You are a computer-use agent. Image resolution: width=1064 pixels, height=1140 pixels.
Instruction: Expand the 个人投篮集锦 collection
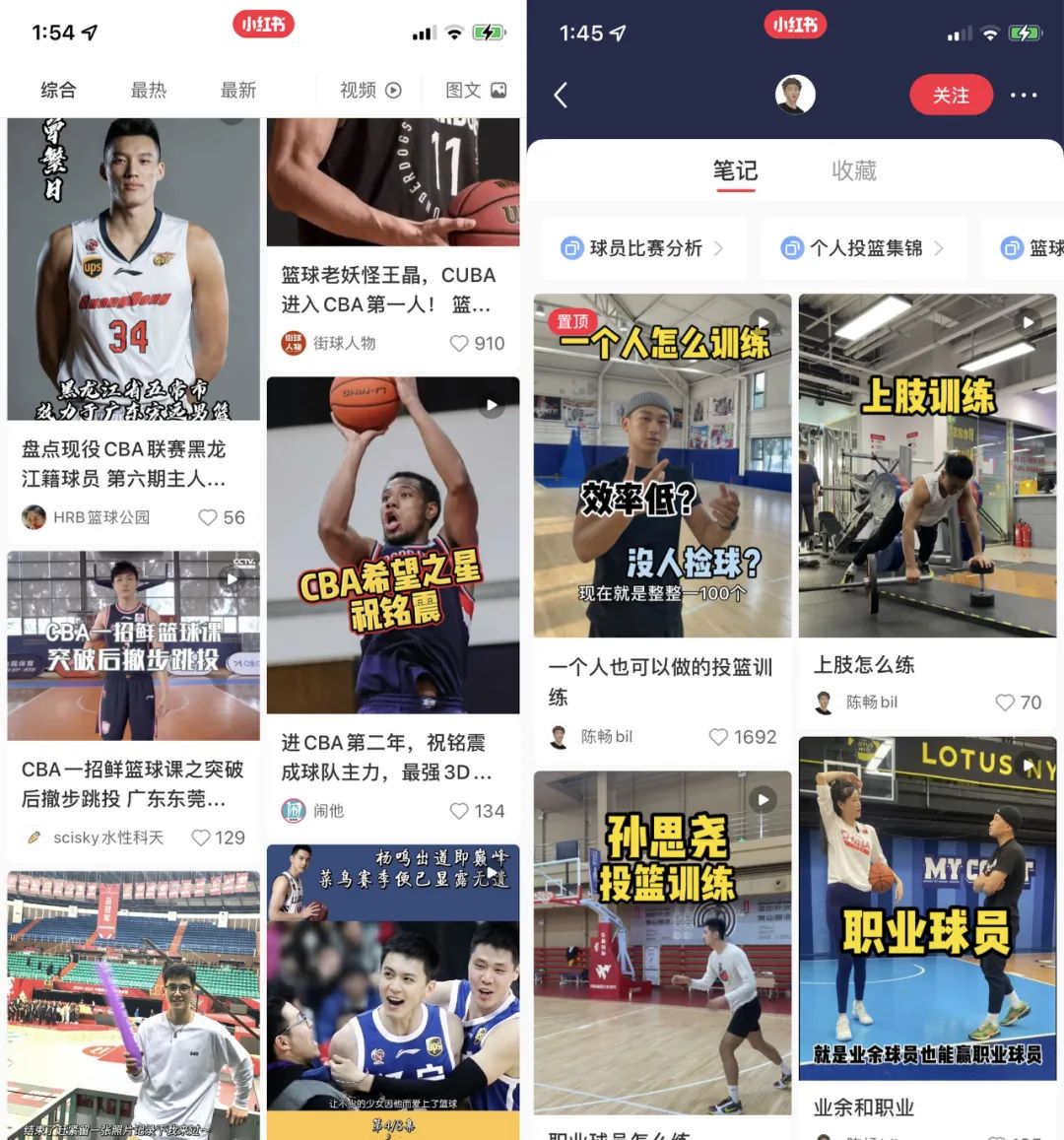863,248
